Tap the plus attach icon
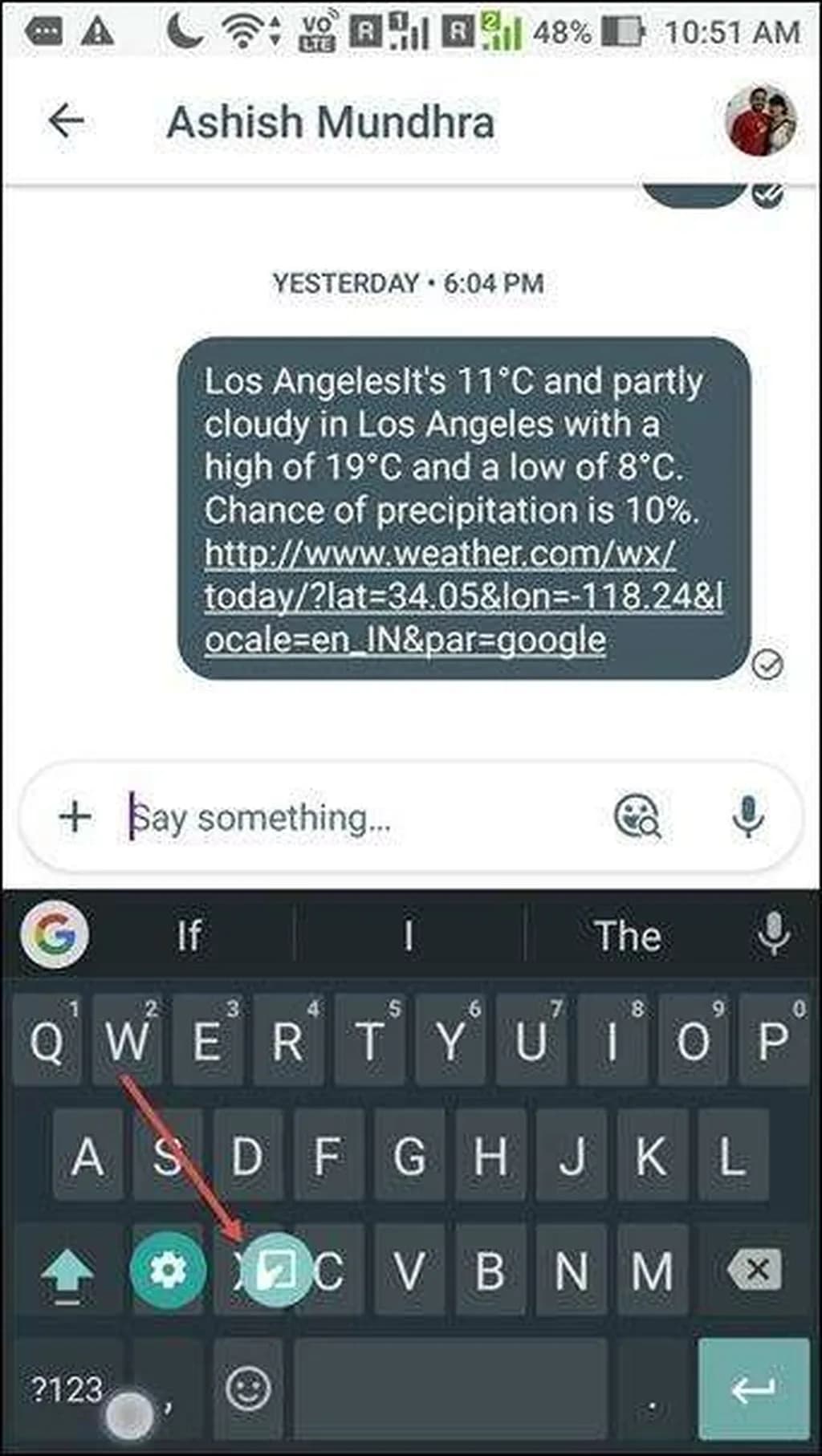The width and height of the screenshot is (822, 1456). tap(75, 817)
